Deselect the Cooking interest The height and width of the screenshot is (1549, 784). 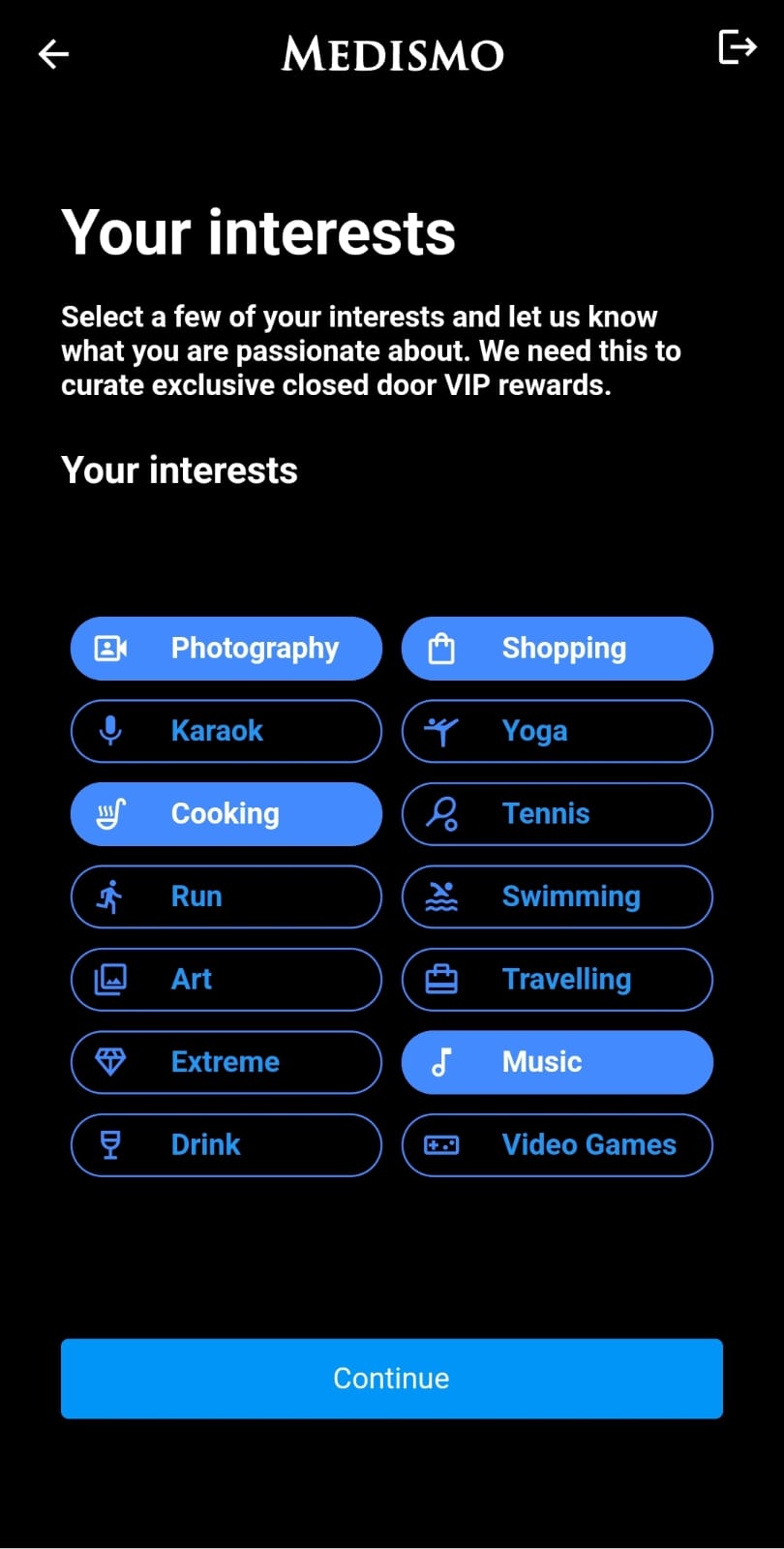click(226, 813)
